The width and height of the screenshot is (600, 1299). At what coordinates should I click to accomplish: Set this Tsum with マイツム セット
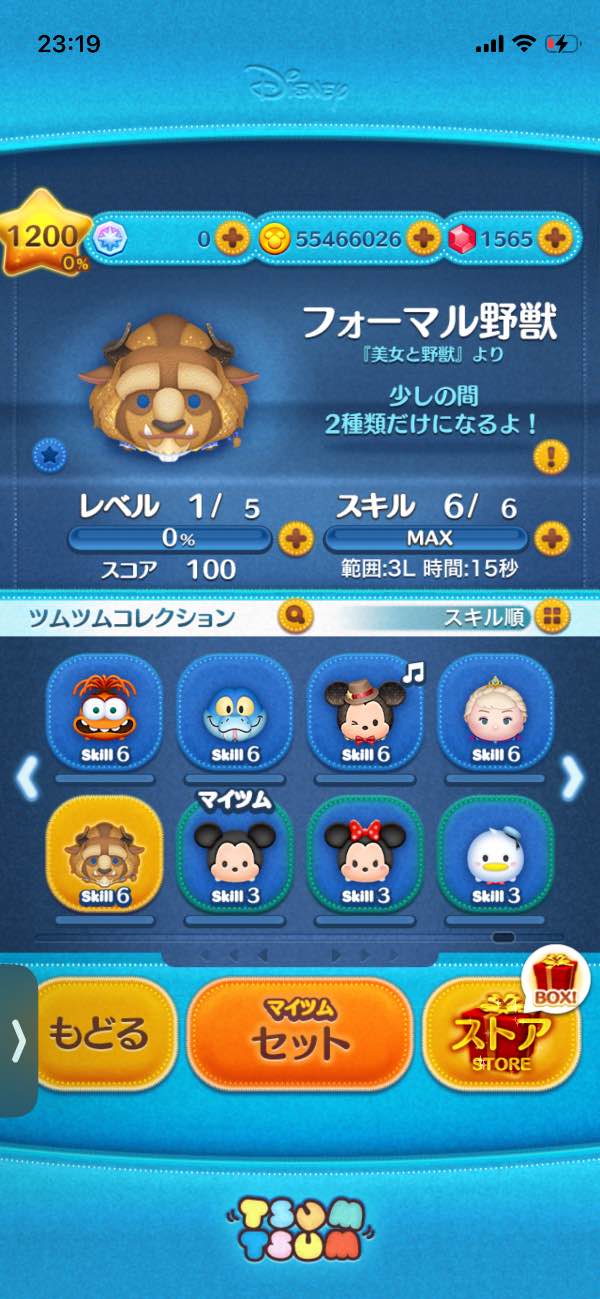(x=300, y=1033)
